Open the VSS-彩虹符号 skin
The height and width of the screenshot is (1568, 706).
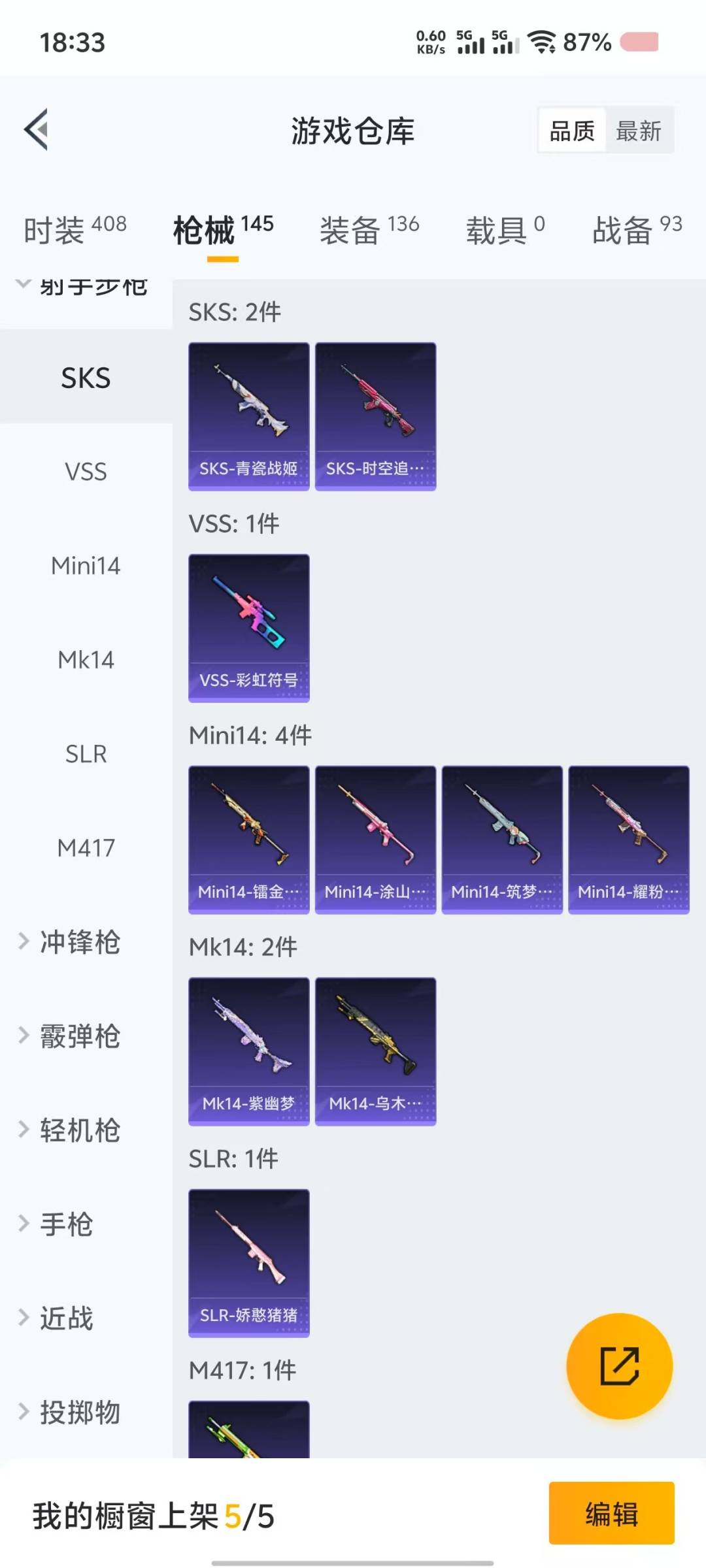(x=248, y=628)
